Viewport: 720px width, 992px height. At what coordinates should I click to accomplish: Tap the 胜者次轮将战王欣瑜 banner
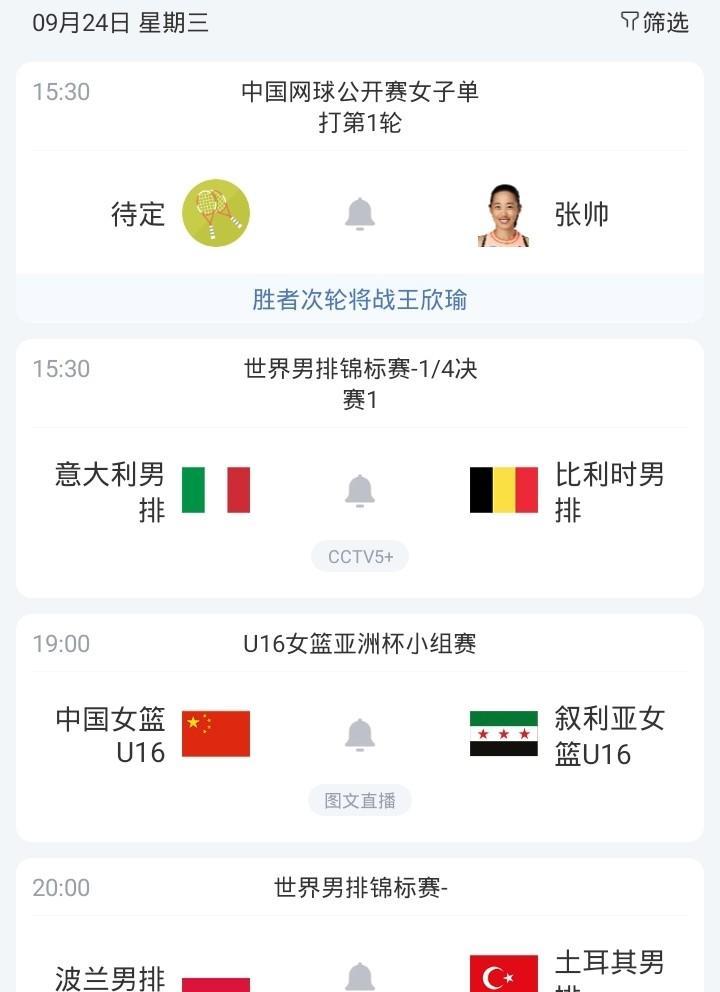359,299
